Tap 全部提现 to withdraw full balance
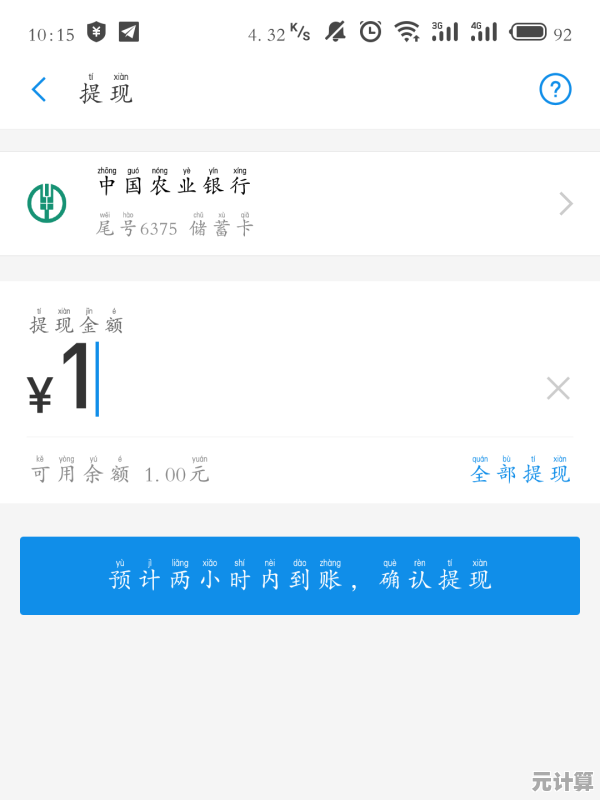 point(520,473)
